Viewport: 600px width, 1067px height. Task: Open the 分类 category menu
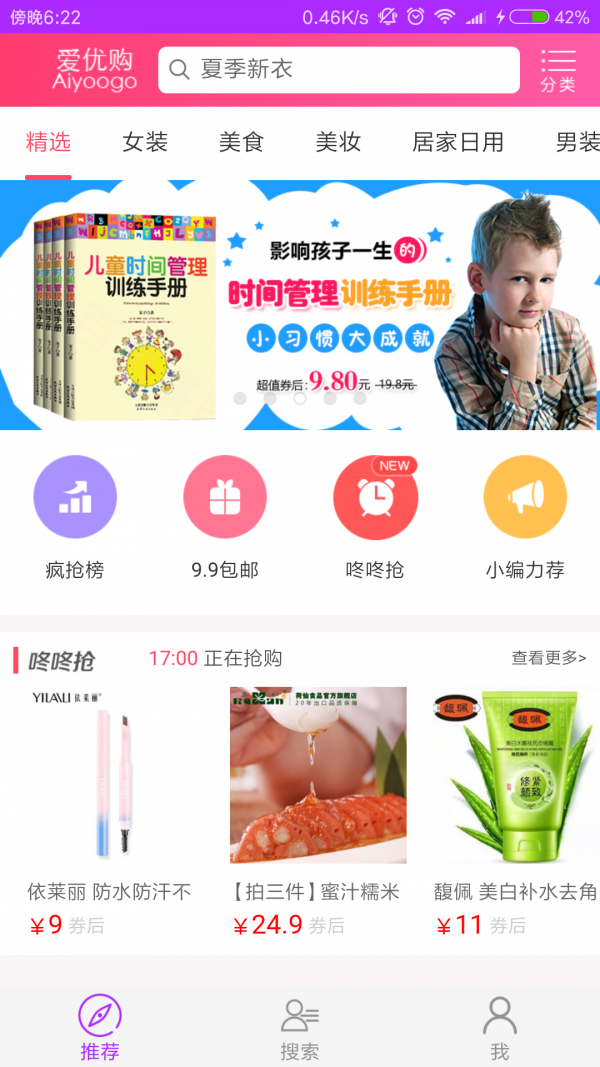(558, 70)
